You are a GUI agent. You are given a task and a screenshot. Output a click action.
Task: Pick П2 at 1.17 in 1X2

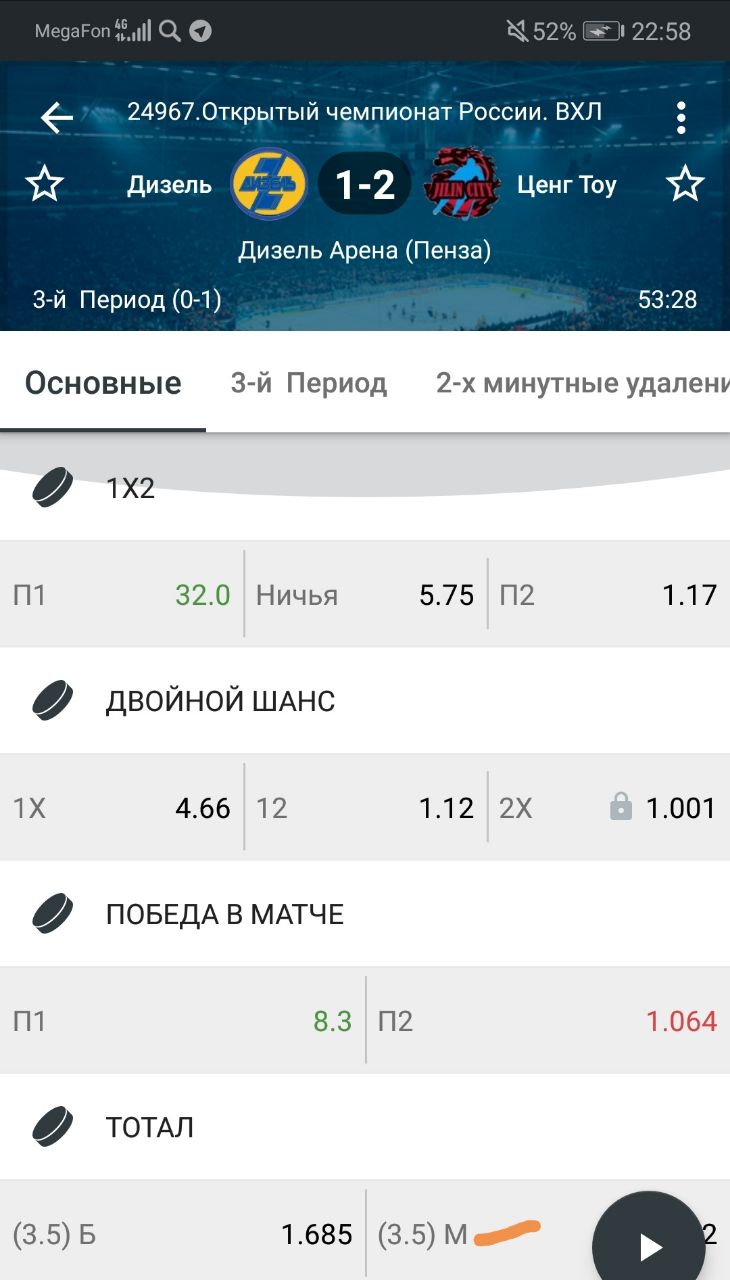pyautogui.click(x=609, y=595)
